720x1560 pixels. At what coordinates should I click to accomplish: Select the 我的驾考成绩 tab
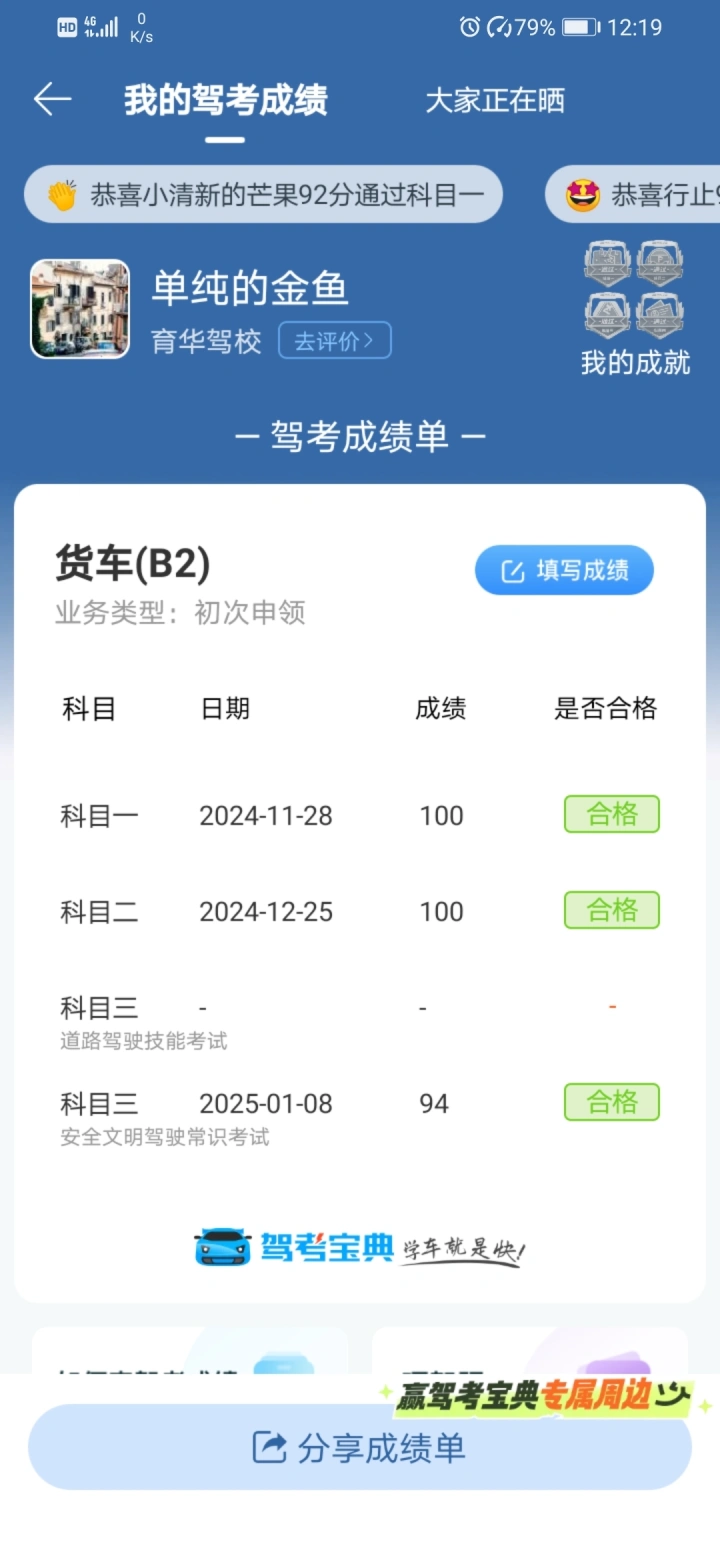click(226, 100)
